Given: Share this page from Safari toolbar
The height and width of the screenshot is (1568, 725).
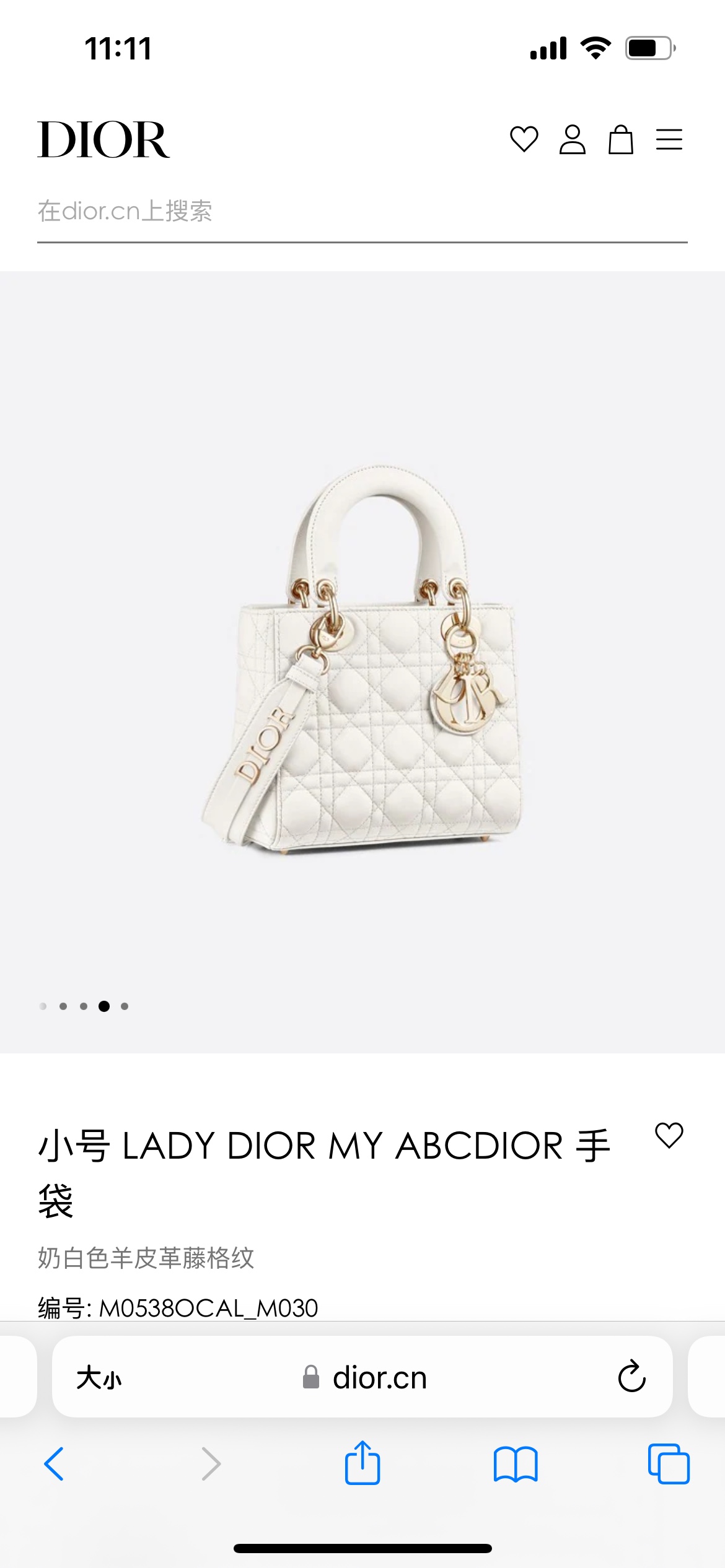Looking at the screenshot, I should (362, 1464).
